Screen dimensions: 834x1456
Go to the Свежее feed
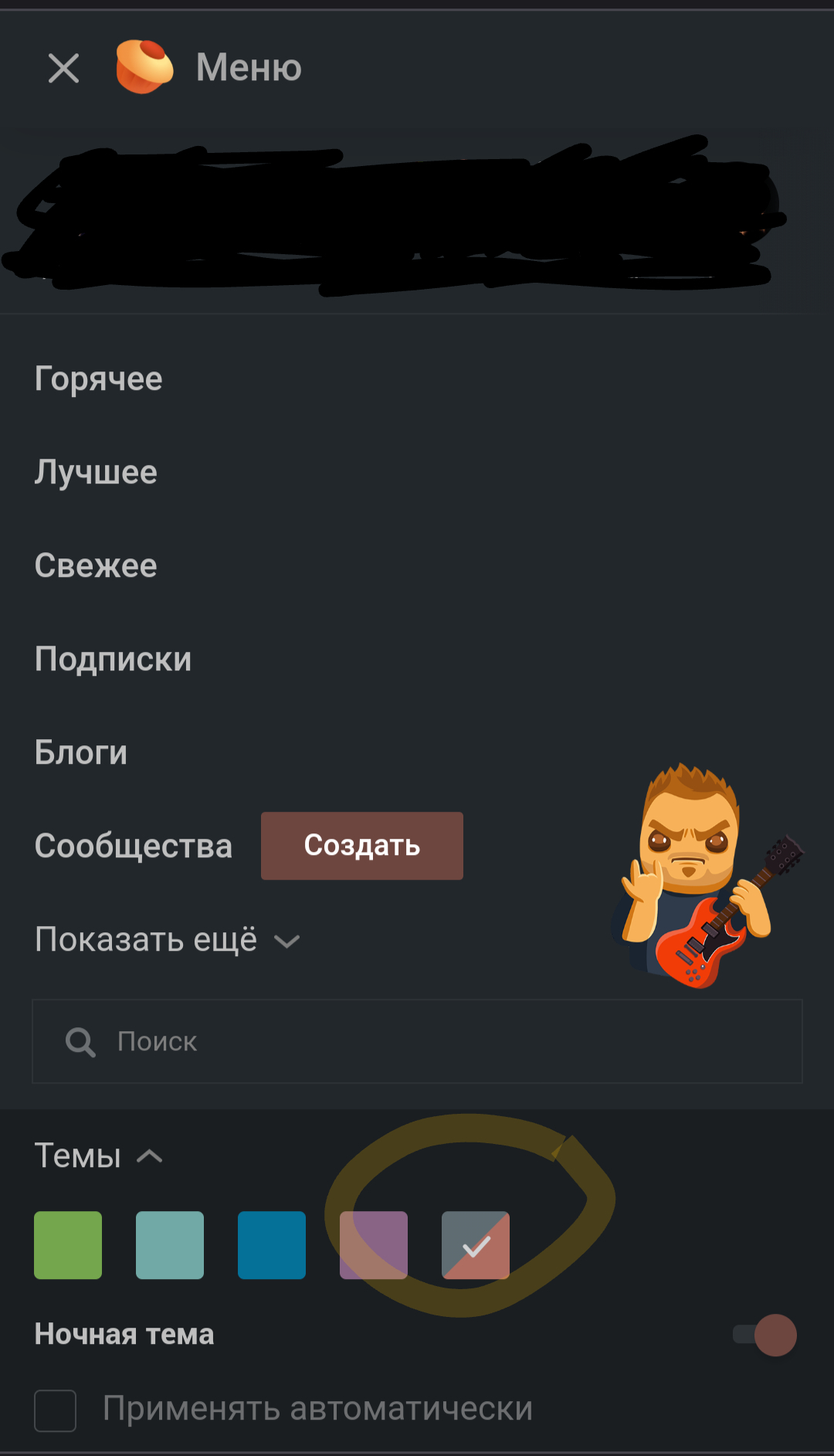pyautogui.click(x=96, y=565)
